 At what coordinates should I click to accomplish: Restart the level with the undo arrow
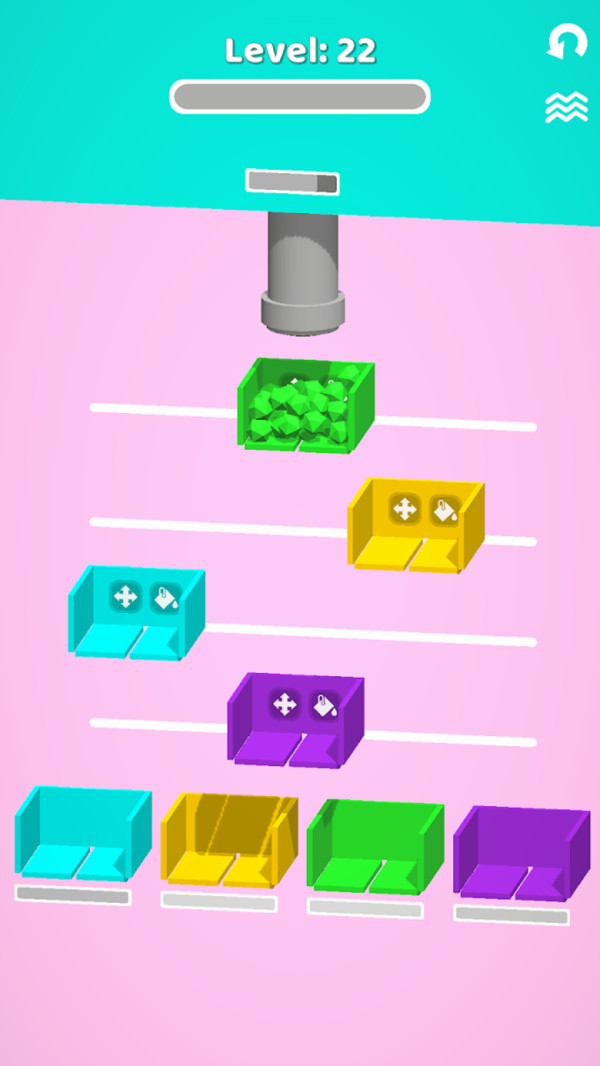click(x=566, y=43)
